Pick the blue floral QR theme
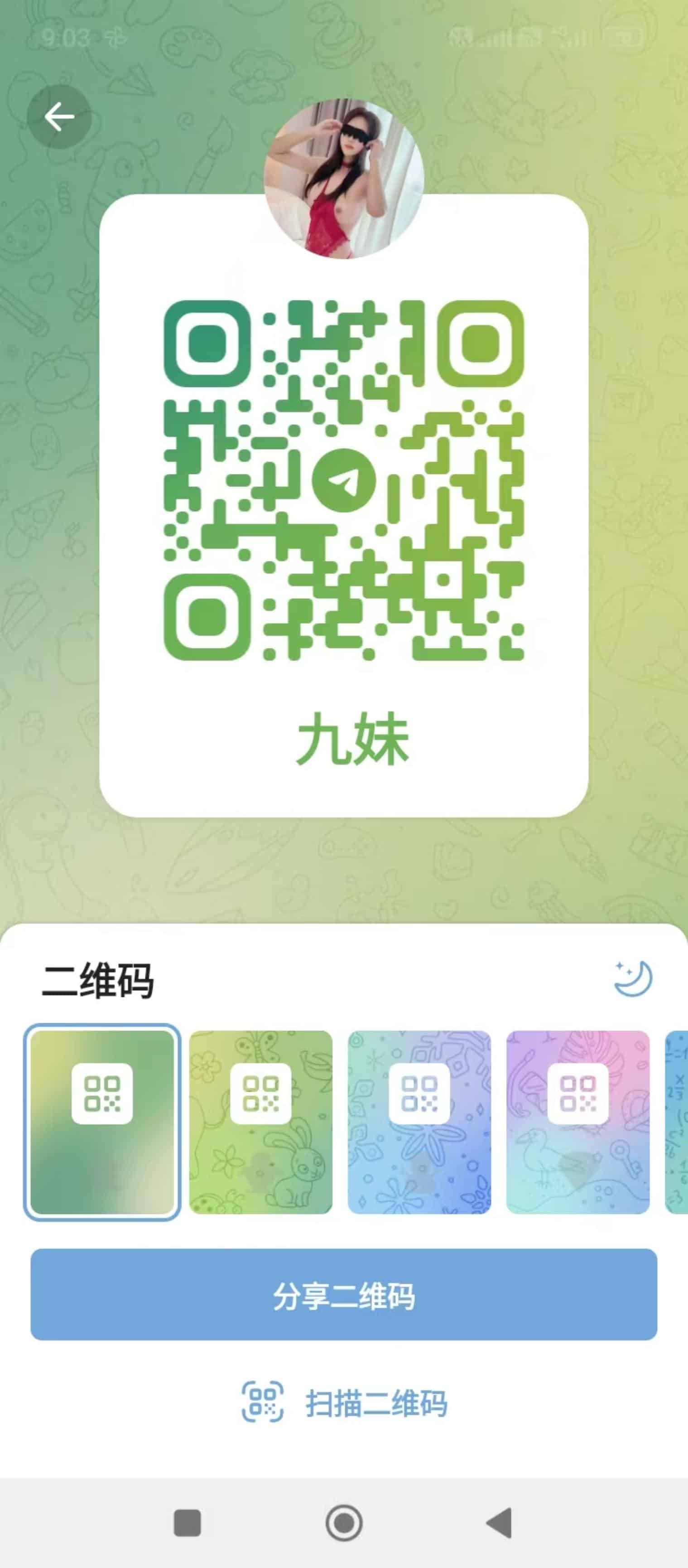This screenshot has height=1568, width=688. click(419, 1122)
